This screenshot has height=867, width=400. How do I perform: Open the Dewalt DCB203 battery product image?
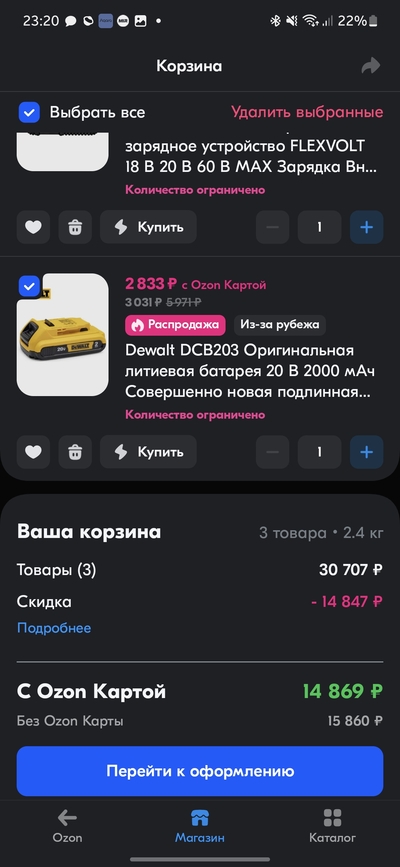(63, 335)
